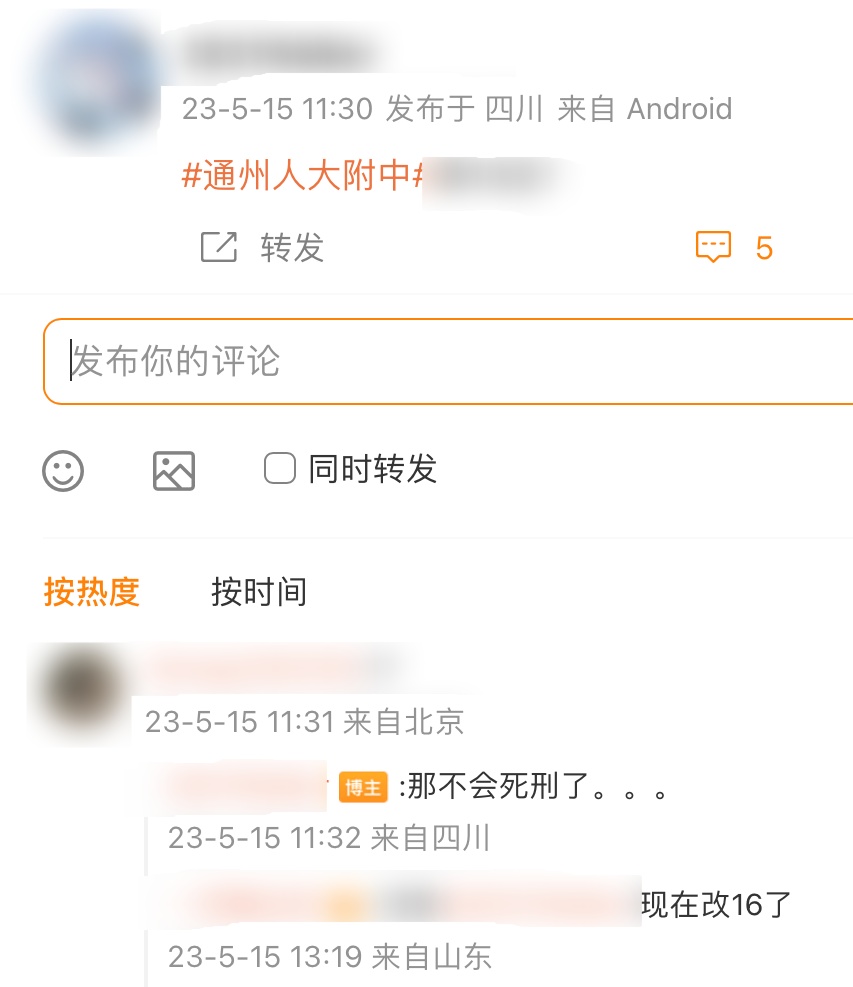The height and width of the screenshot is (987, 853).
Task: Switch comment sorting to 按时间
Action: pyautogui.click(x=258, y=592)
